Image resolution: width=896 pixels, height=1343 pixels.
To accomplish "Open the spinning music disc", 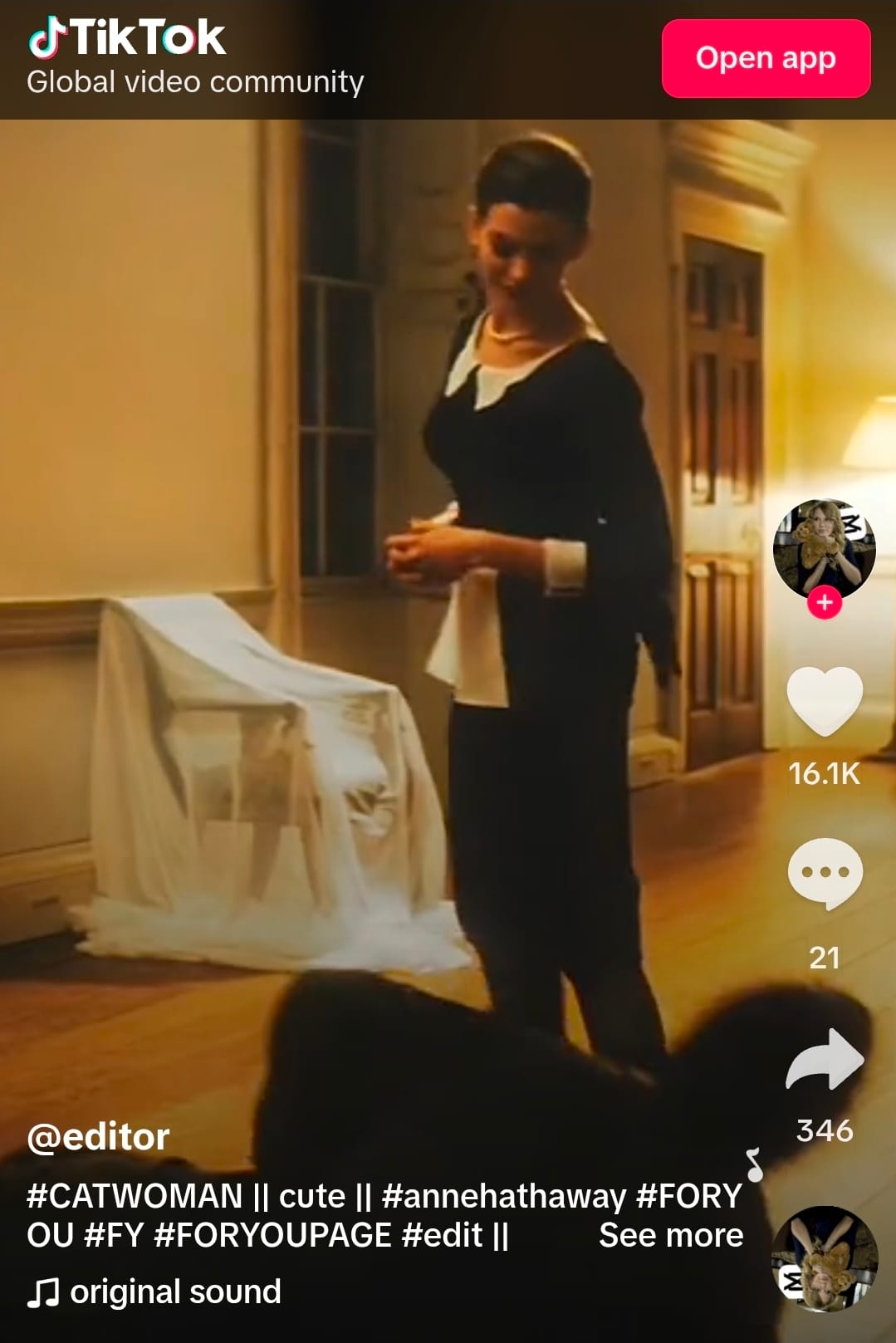I will pyautogui.click(x=824, y=1259).
